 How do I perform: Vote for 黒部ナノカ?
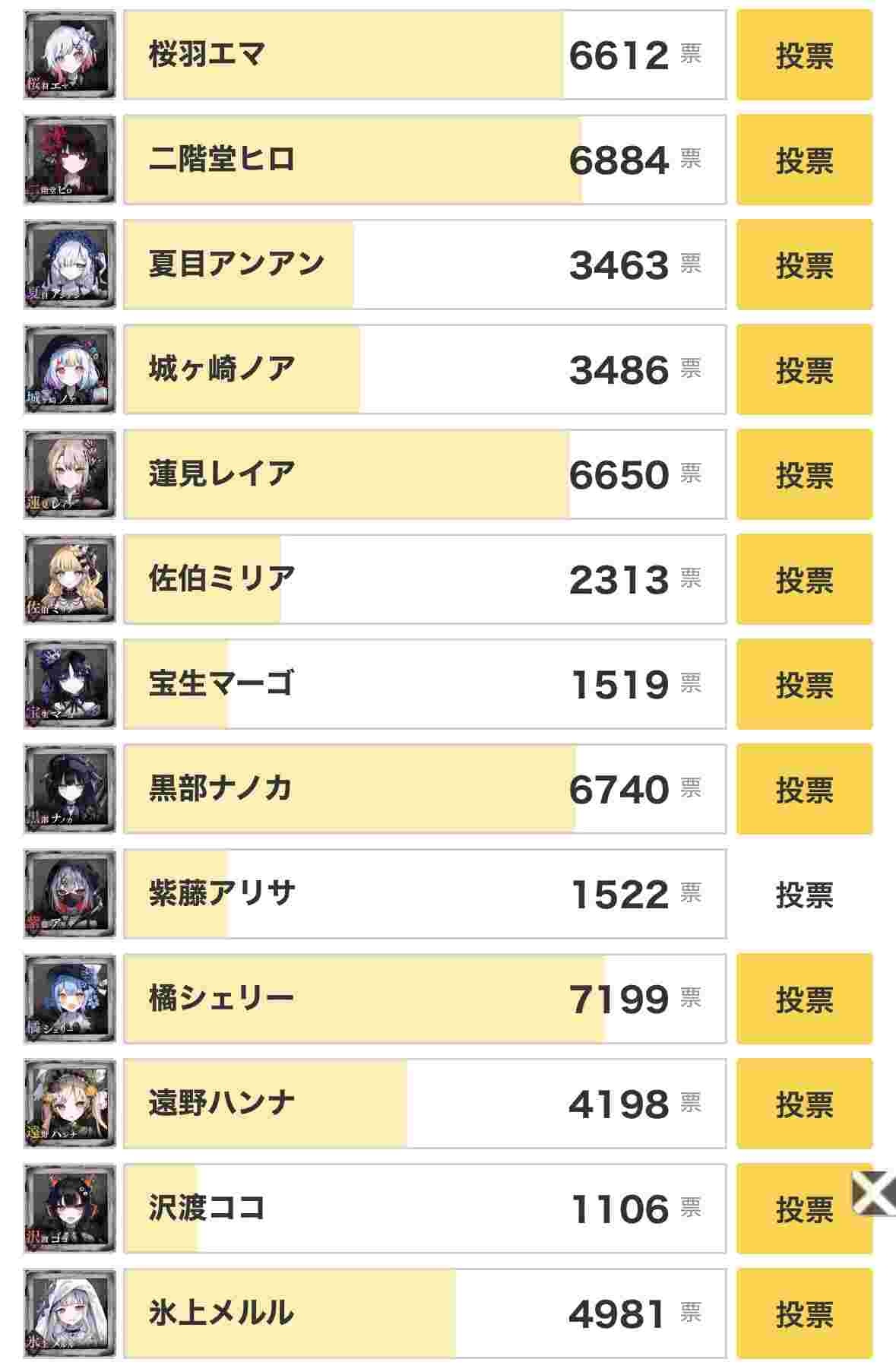[x=804, y=790]
